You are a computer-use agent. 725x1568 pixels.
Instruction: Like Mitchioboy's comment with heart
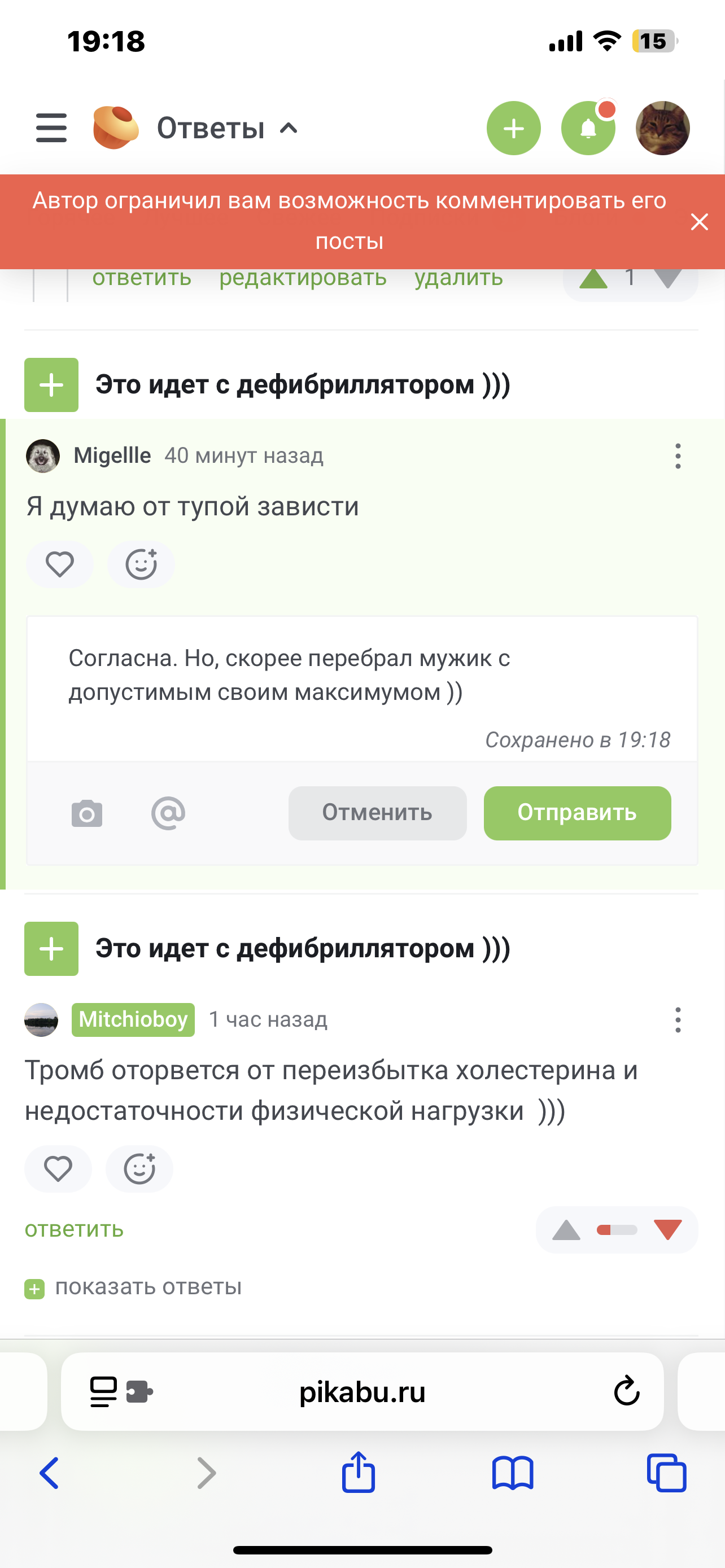pyautogui.click(x=58, y=1169)
